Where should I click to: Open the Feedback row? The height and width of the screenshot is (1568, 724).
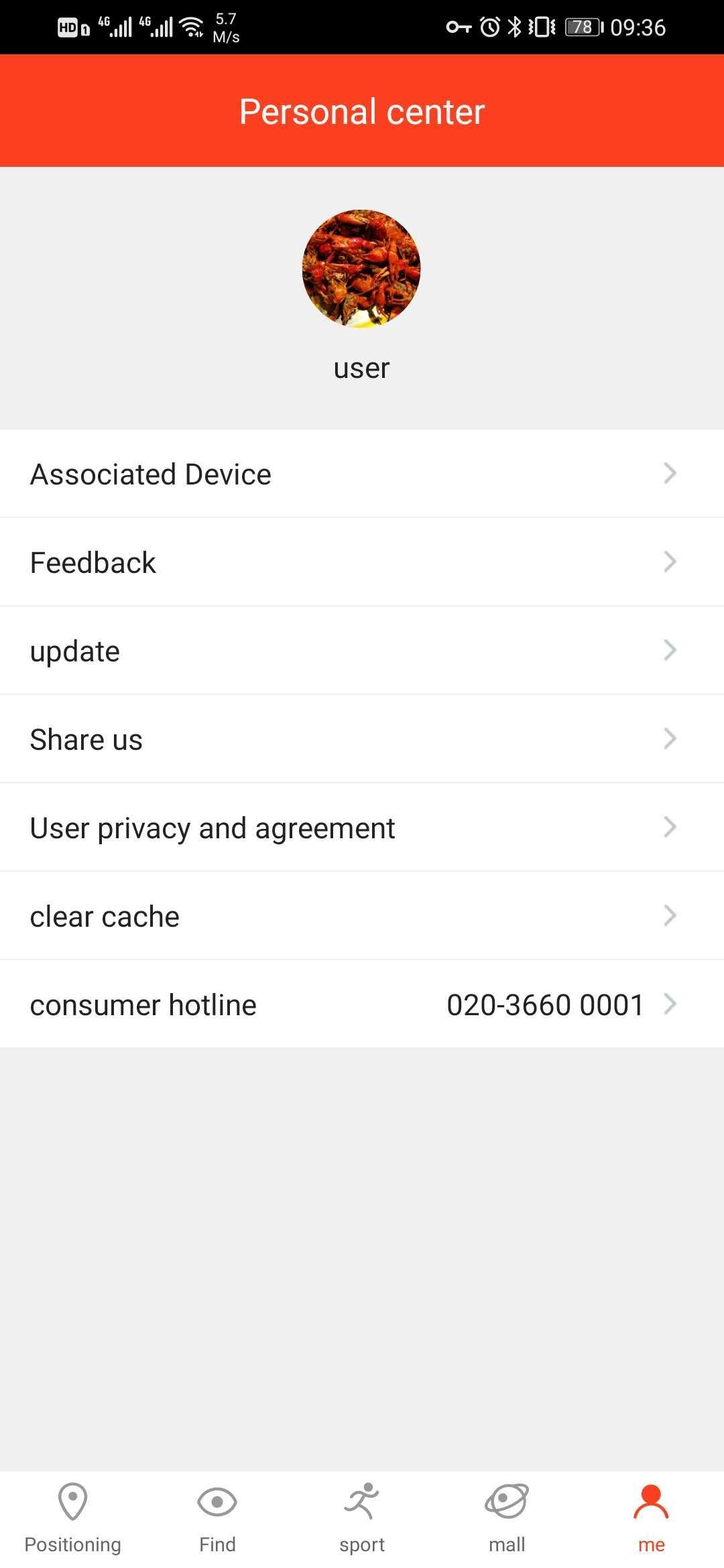coord(362,562)
